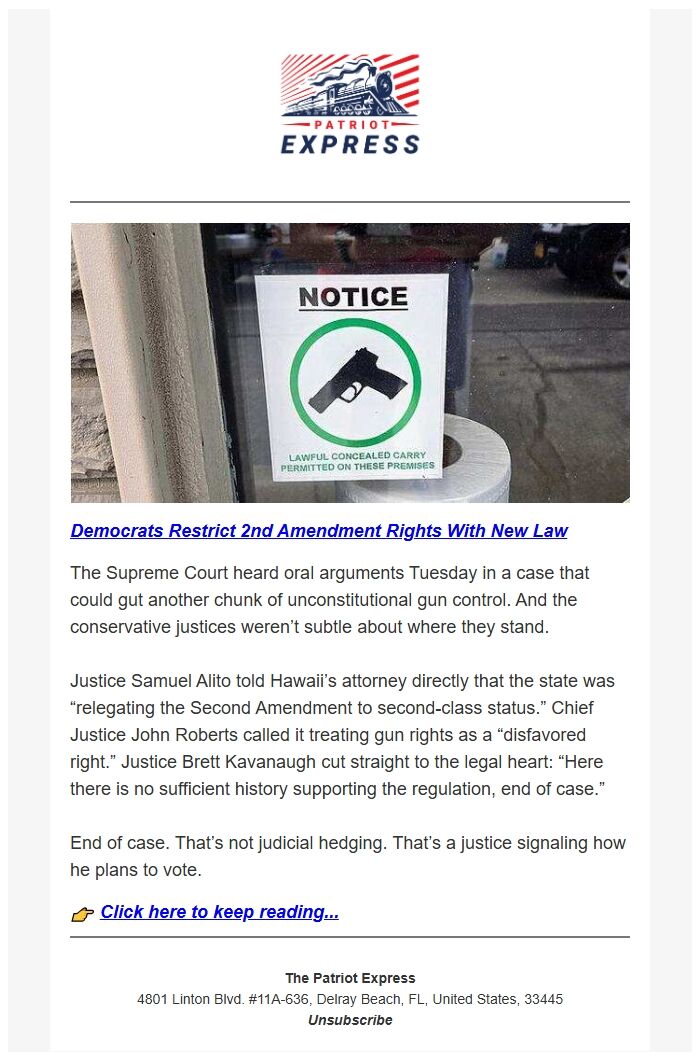
Task: Unsubscribe from The Patriot Express emails
Action: coord(350,1020)
